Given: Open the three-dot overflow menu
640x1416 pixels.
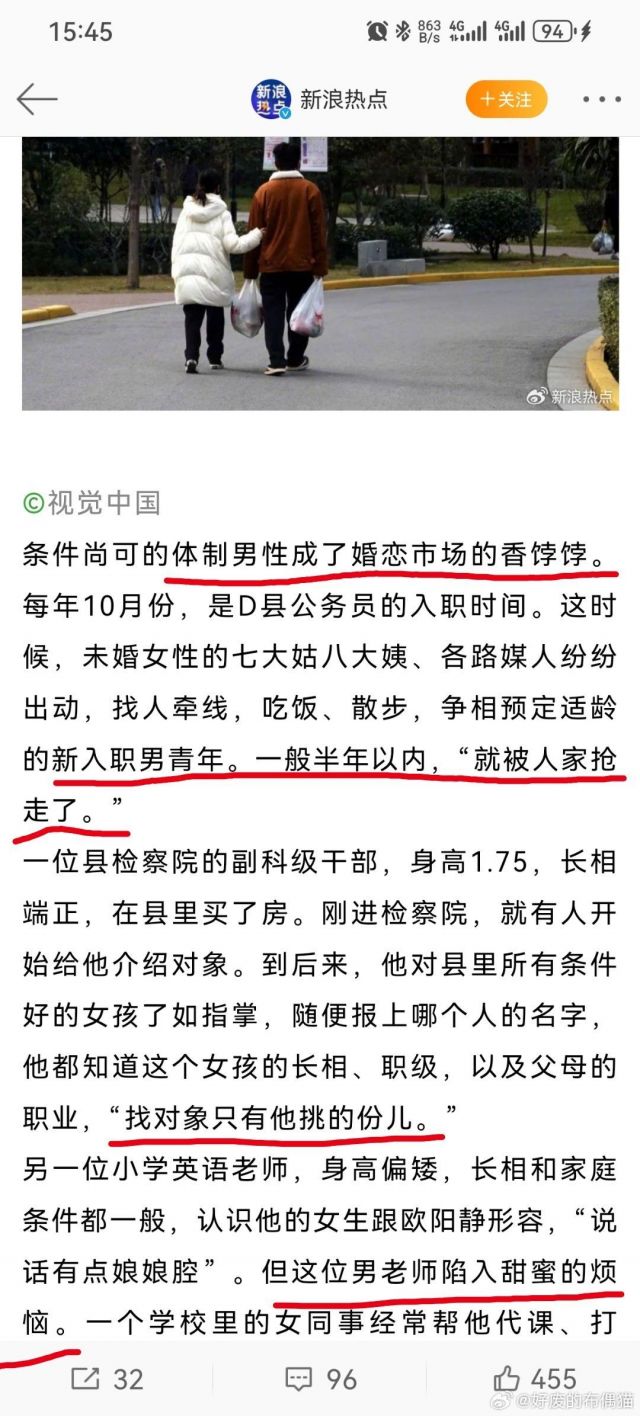Looking at the screenshot, I should point(601,99).
